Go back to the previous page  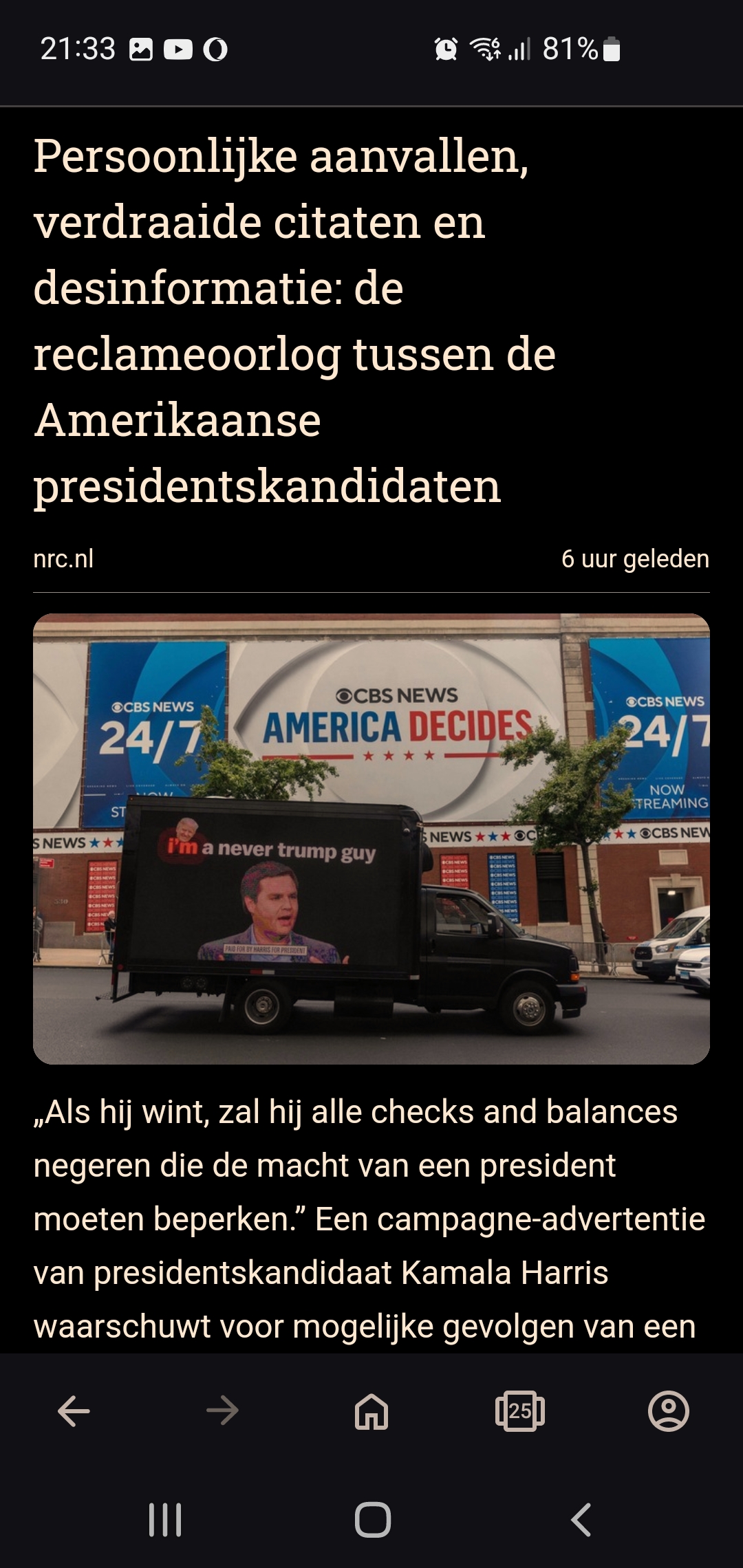(74, 1412)
